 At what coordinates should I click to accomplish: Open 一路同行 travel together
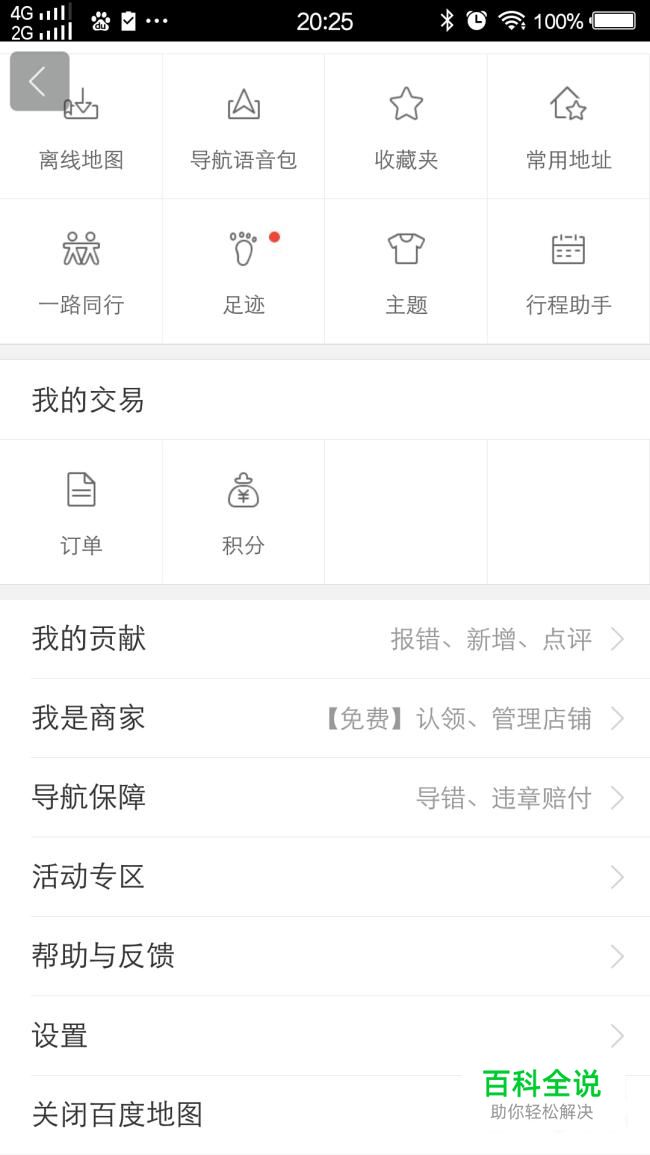point(81,271)
